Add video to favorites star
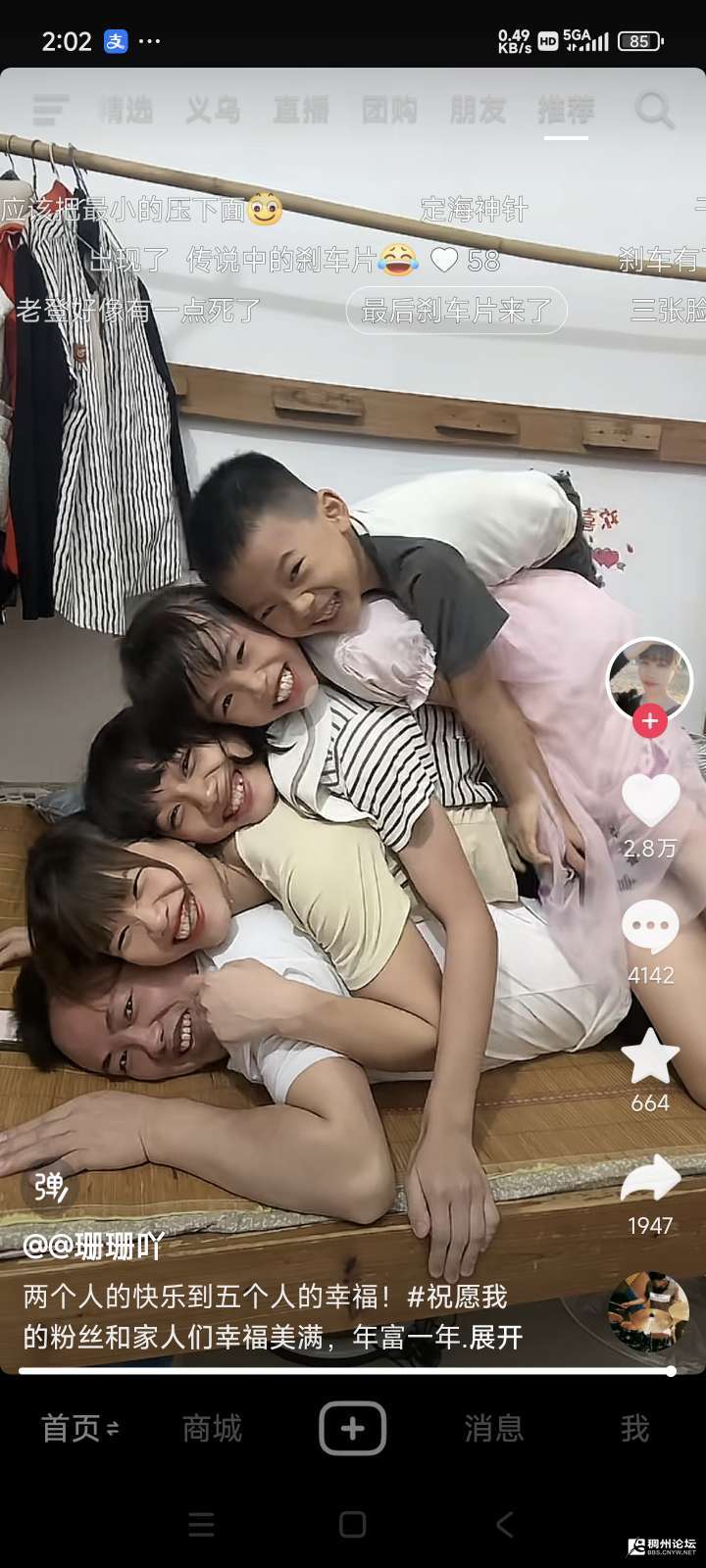 tap(650, 1056)
